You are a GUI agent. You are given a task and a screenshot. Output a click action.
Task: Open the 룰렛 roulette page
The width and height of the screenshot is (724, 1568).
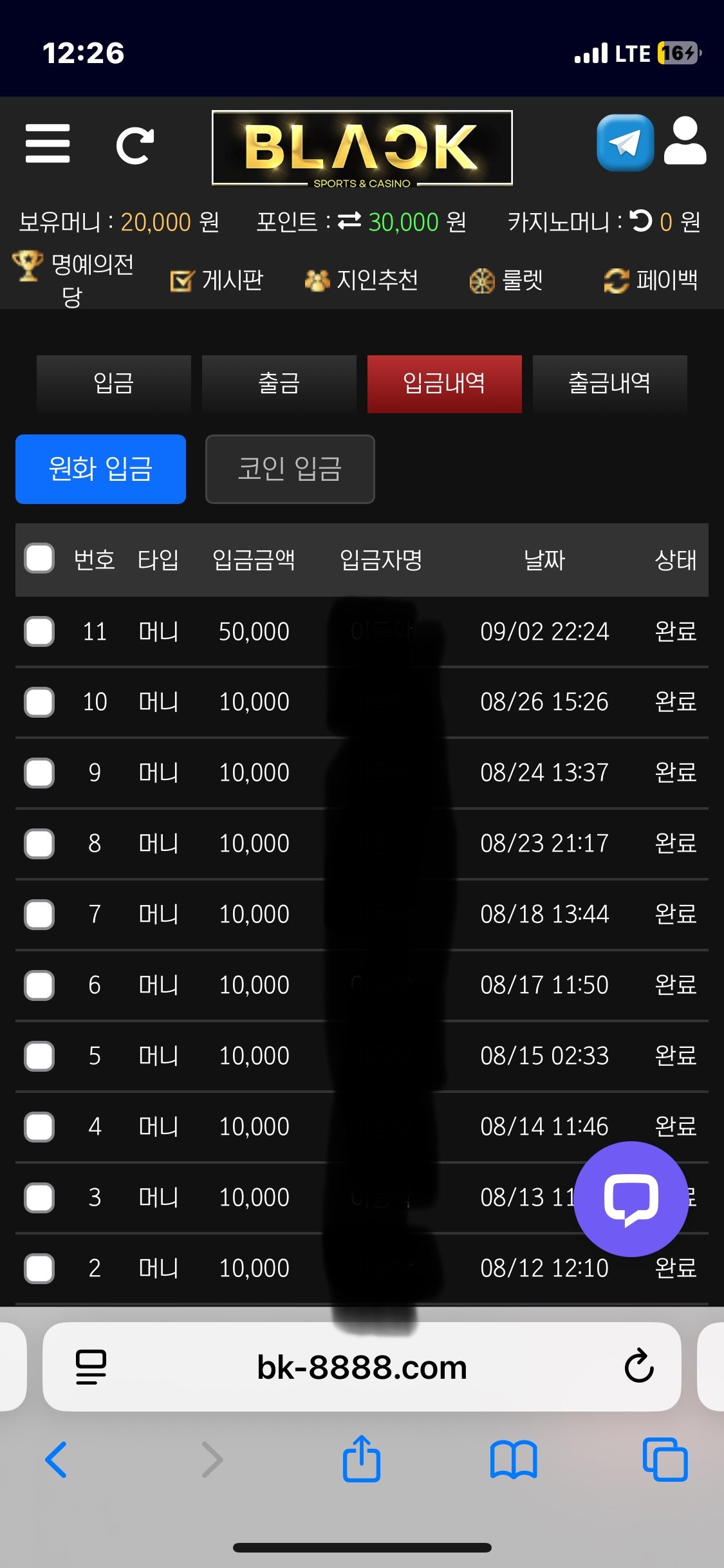(x=506, y=281)
